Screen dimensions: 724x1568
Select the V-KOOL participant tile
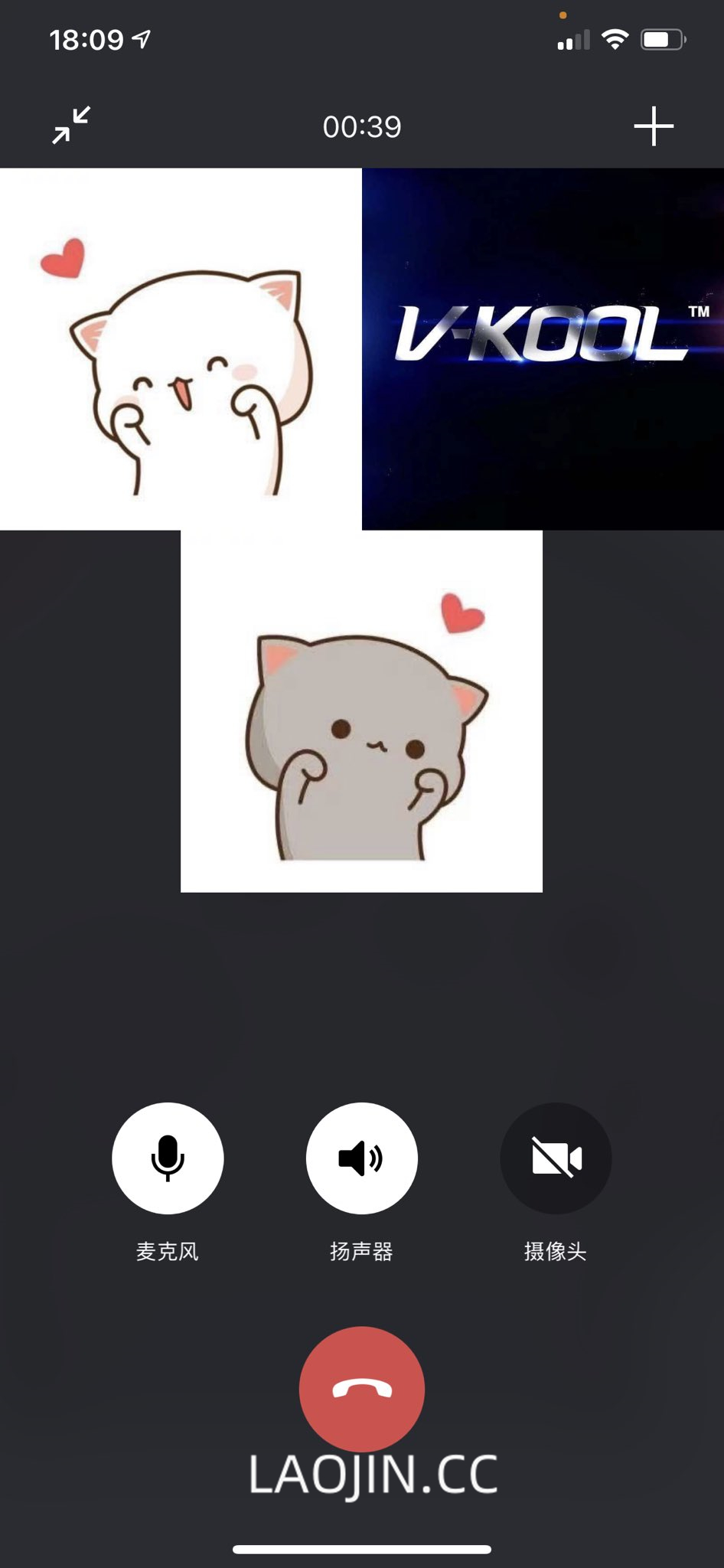pyautogui.click(x=543, y=349)
